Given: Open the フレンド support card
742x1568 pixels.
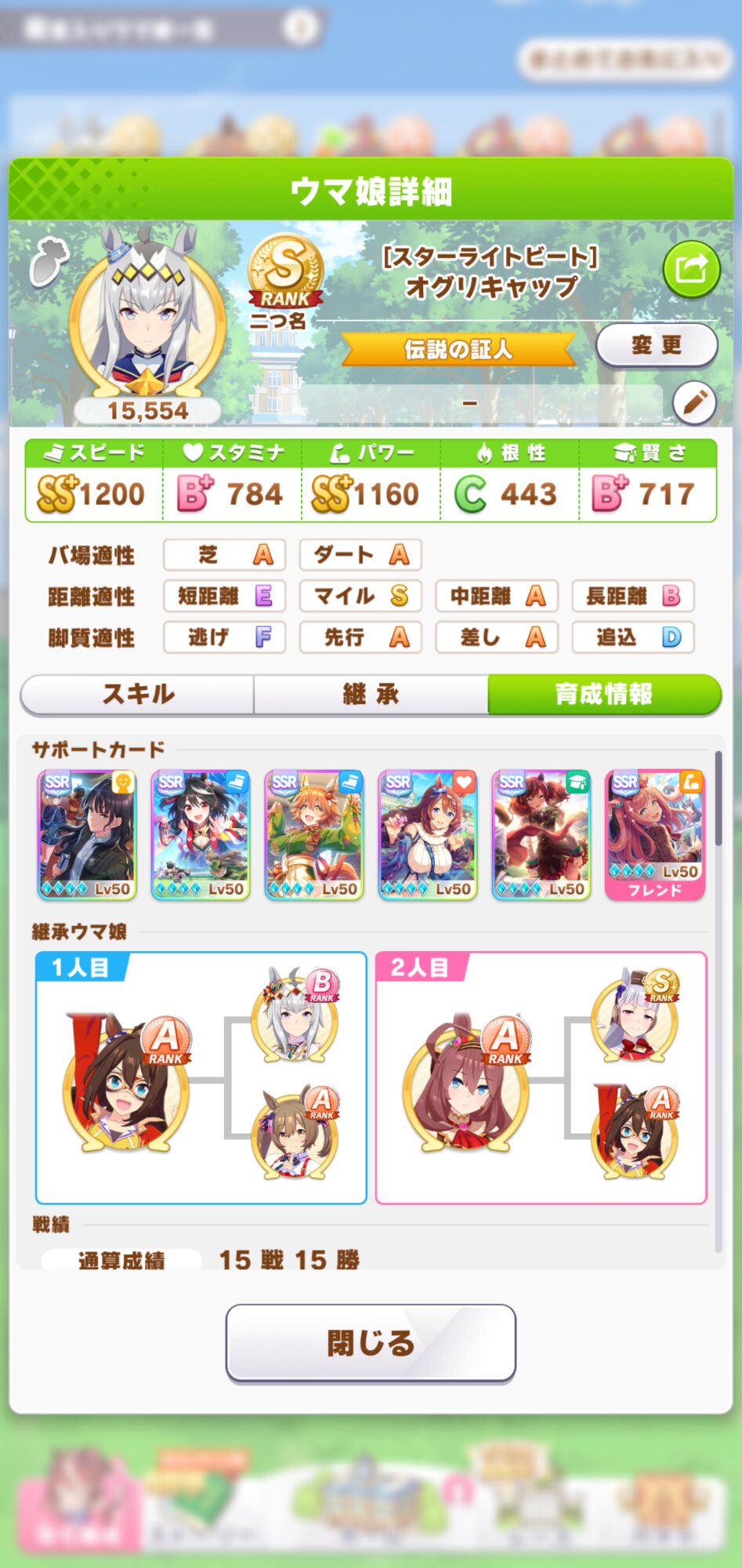Looking at the screenshot, I should pyautogui.click(x=655, y=835).
